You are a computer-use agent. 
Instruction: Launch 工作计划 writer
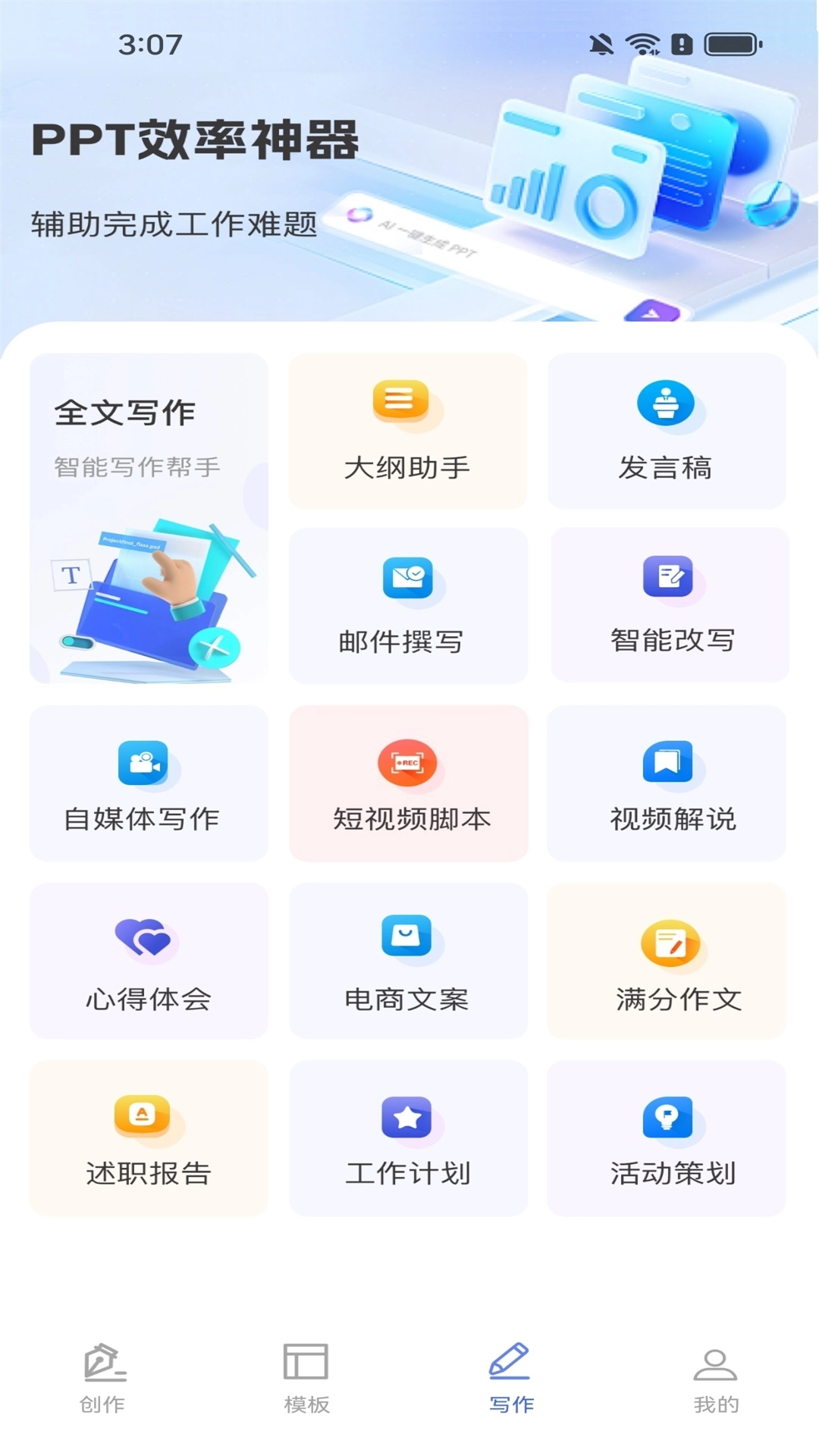408,1138
